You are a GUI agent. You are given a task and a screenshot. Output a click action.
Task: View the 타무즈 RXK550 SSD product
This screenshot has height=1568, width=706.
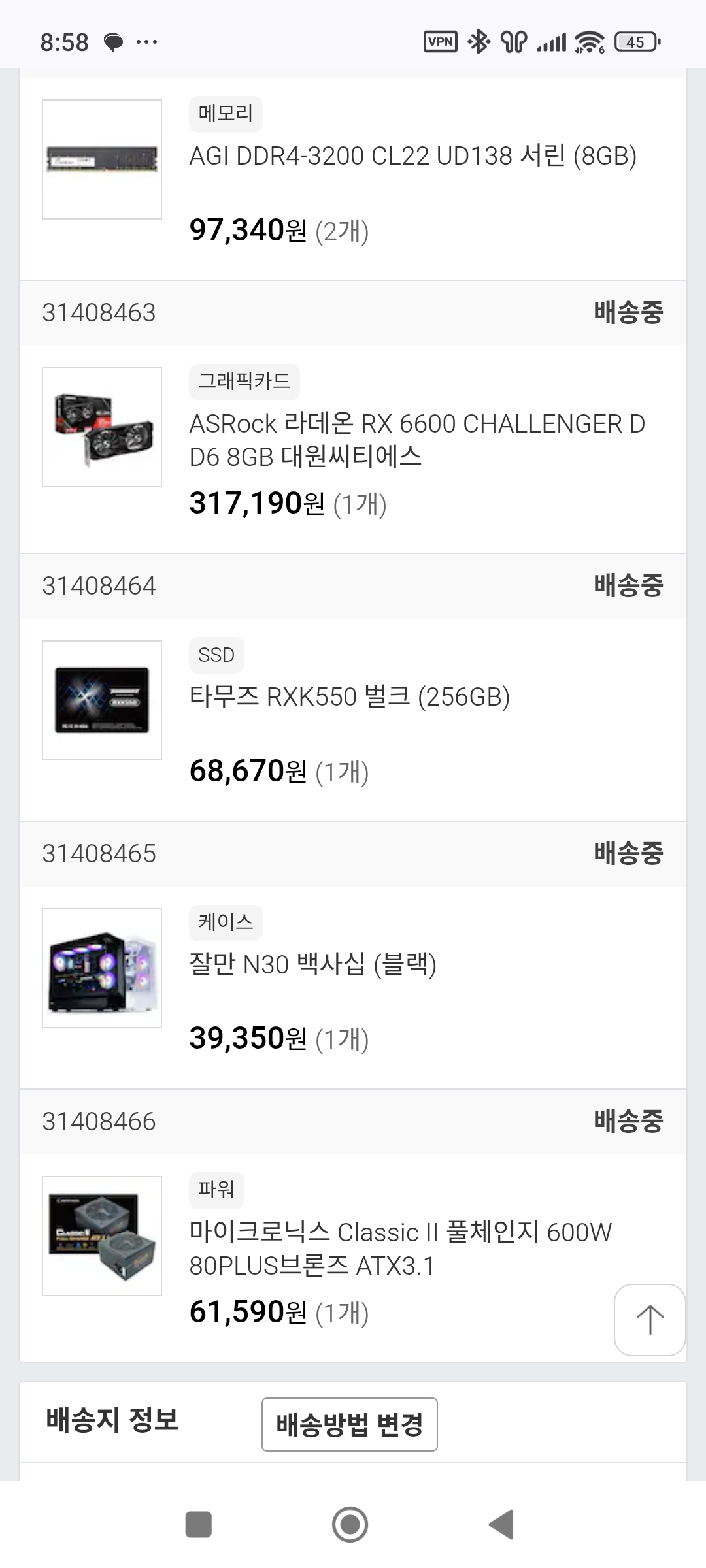tap(349, 696)
